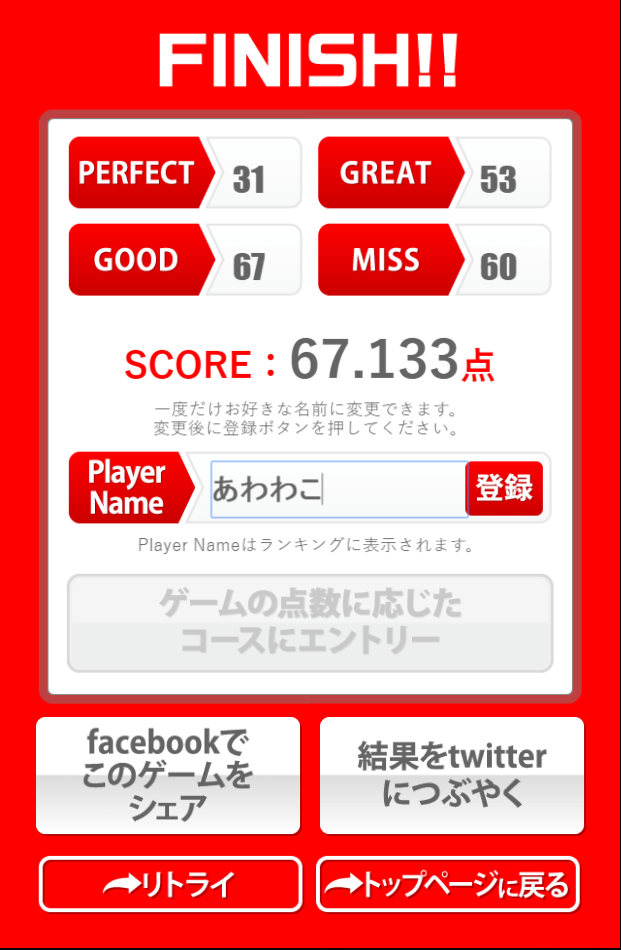Tweet the result on twitter
Image resolution: width=621 pixels, height=950 pixels.
[452, 775]
